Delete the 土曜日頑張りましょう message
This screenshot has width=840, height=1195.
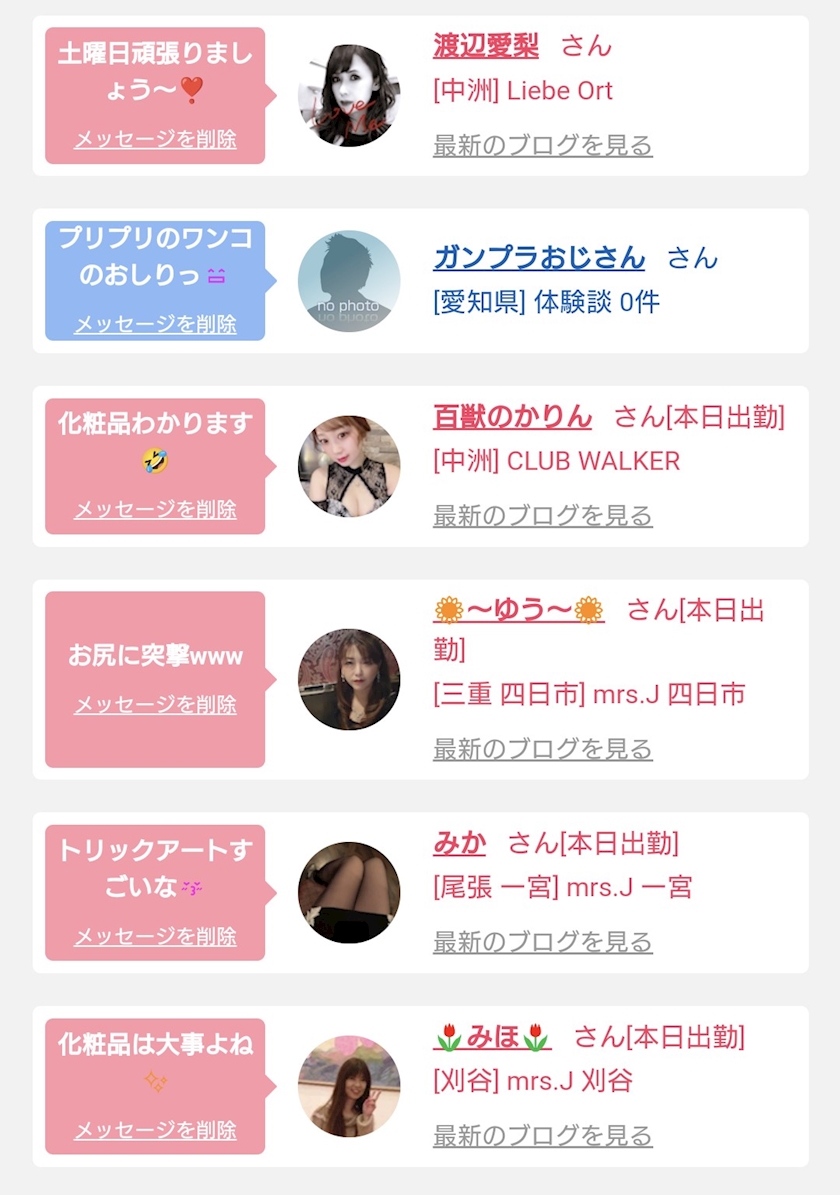[x=155, y=139]
